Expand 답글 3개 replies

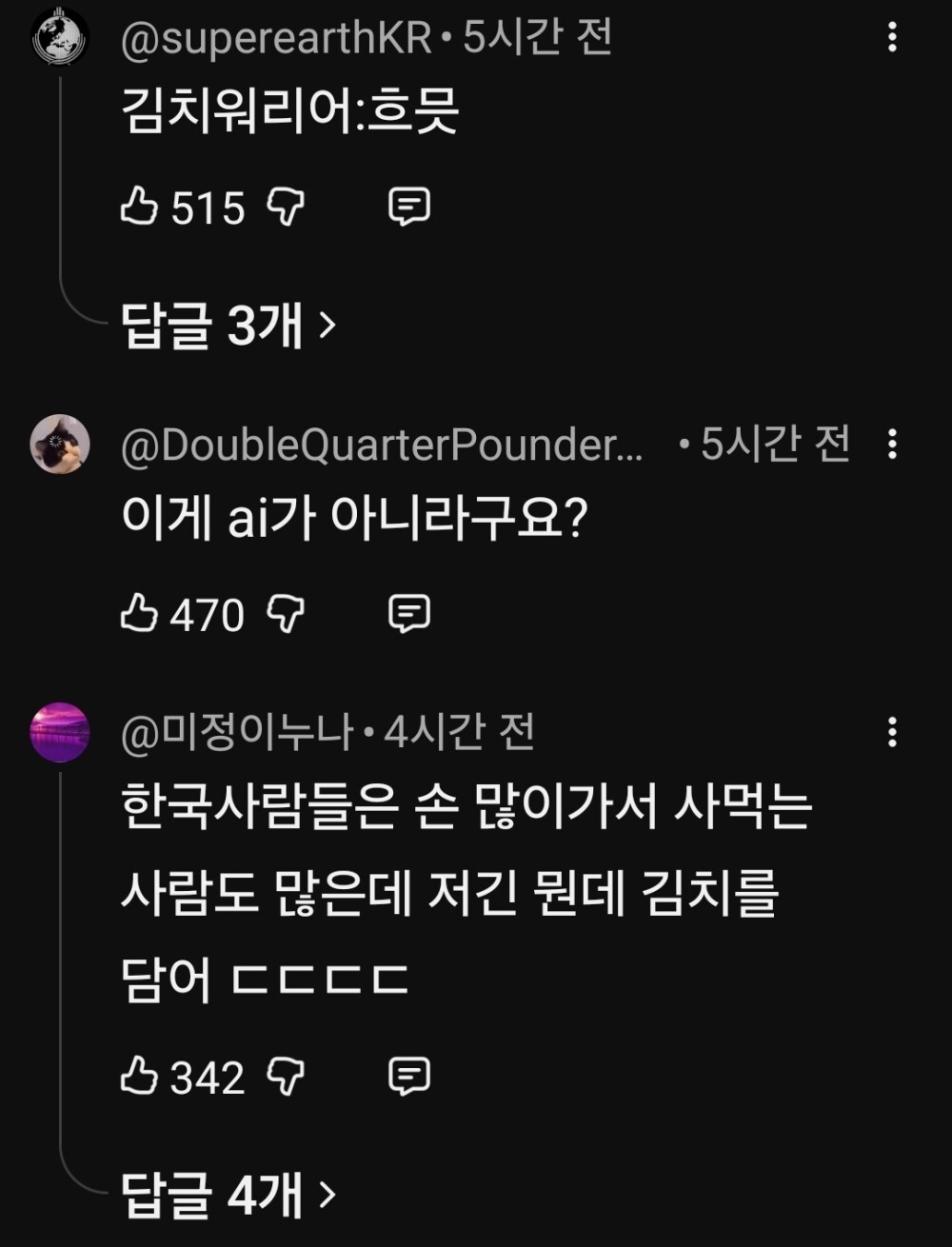pos(228,327)
